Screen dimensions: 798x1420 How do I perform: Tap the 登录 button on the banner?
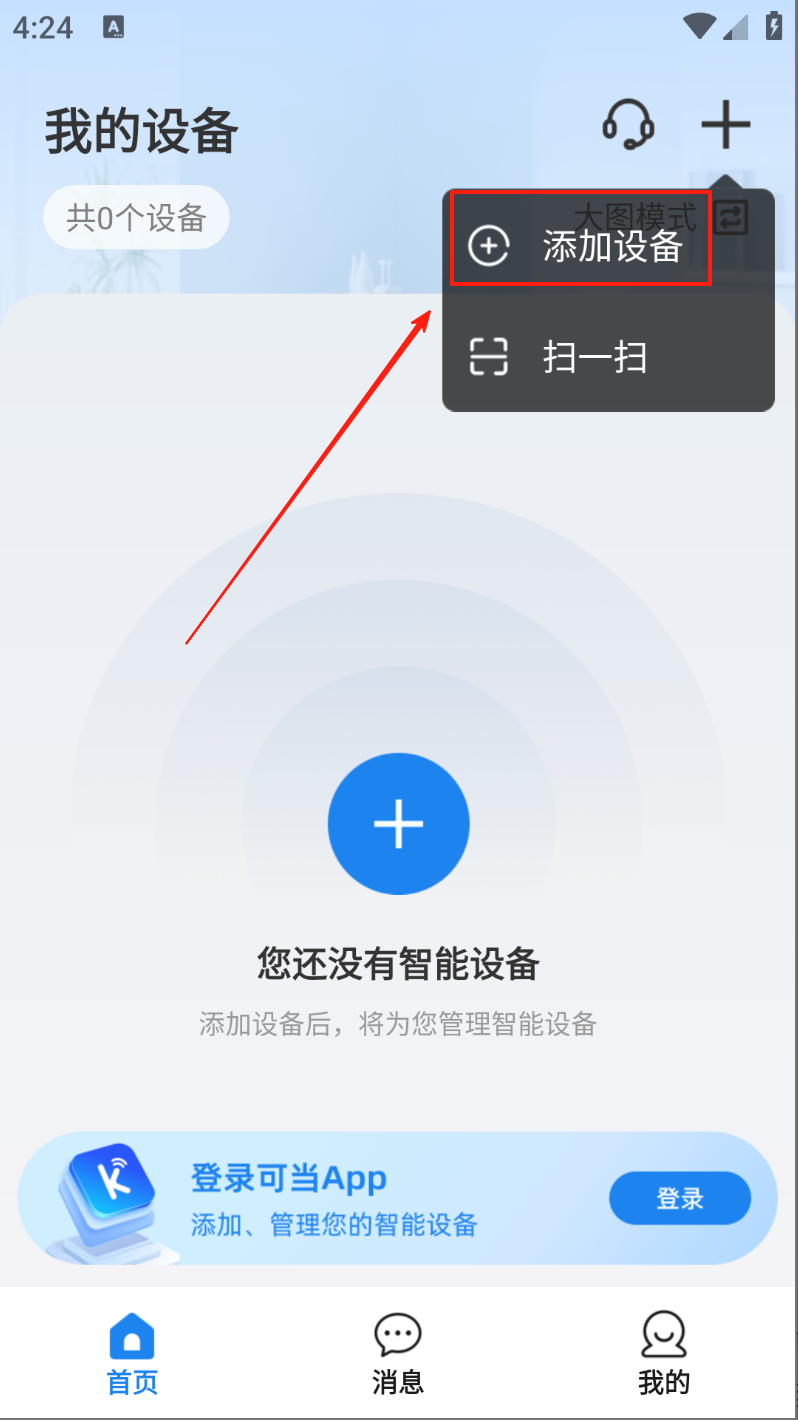click(679, 1198)
